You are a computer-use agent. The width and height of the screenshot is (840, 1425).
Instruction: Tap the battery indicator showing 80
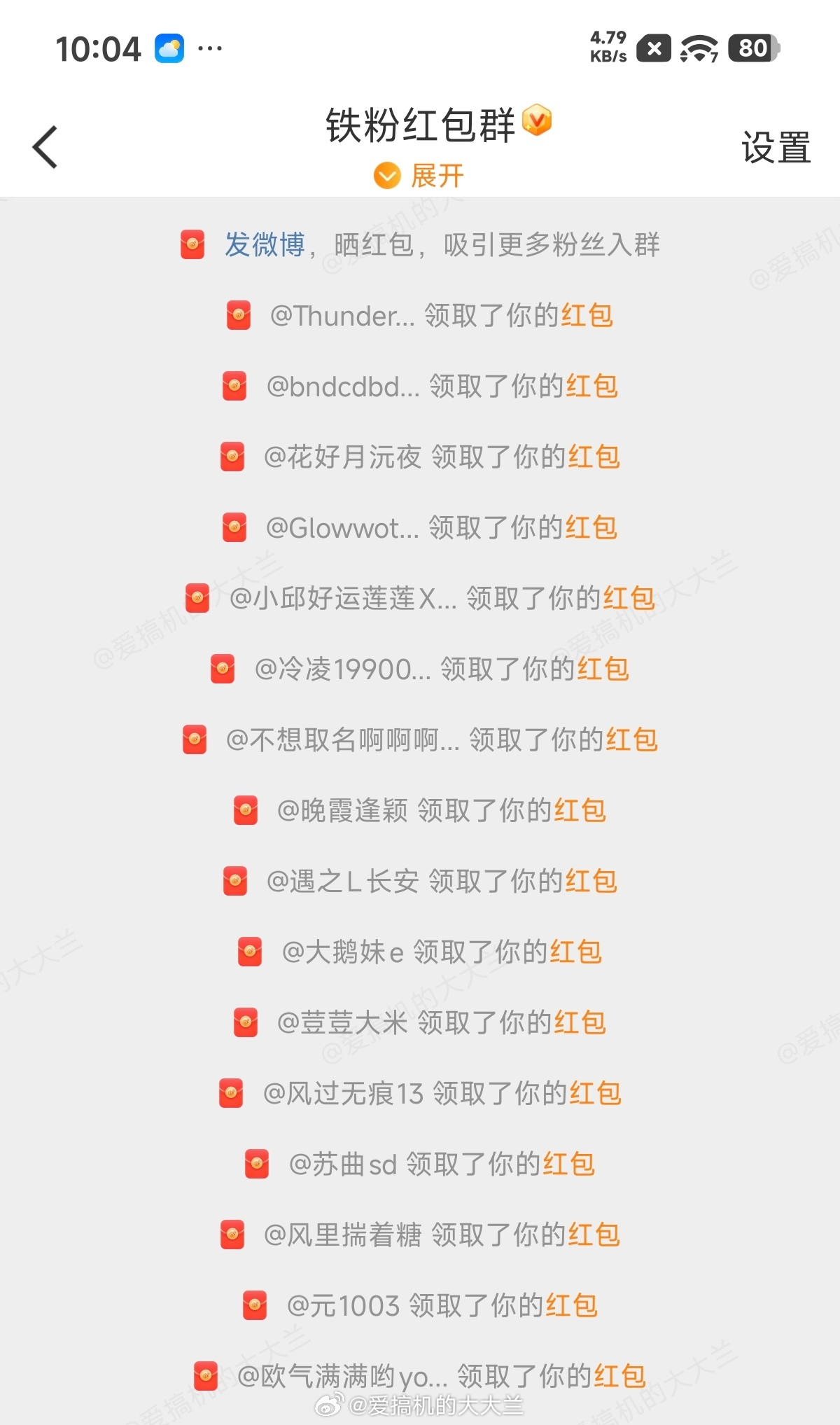tap(752, 49)
